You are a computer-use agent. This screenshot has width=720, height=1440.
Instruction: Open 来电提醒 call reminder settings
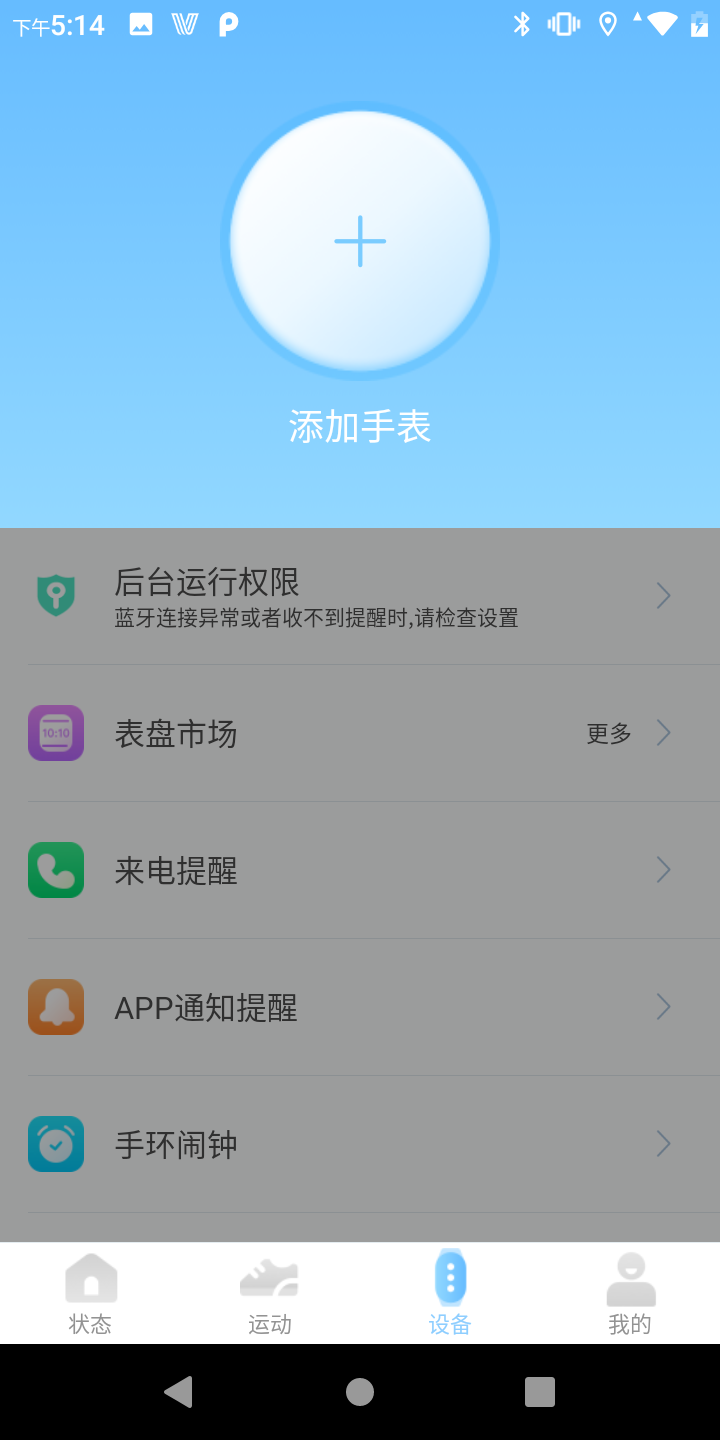coord(360,871)
